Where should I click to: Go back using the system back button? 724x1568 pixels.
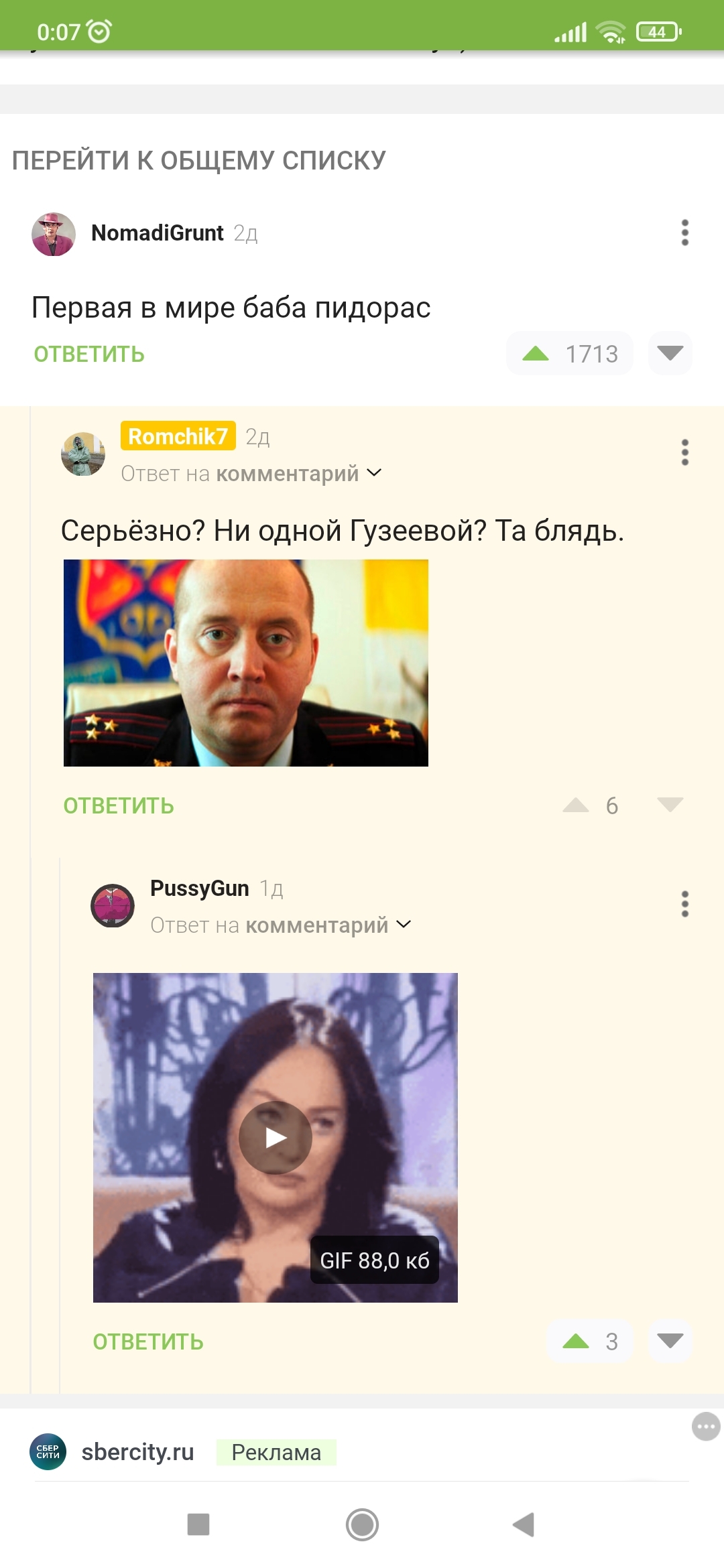[x=524, y=1524]
